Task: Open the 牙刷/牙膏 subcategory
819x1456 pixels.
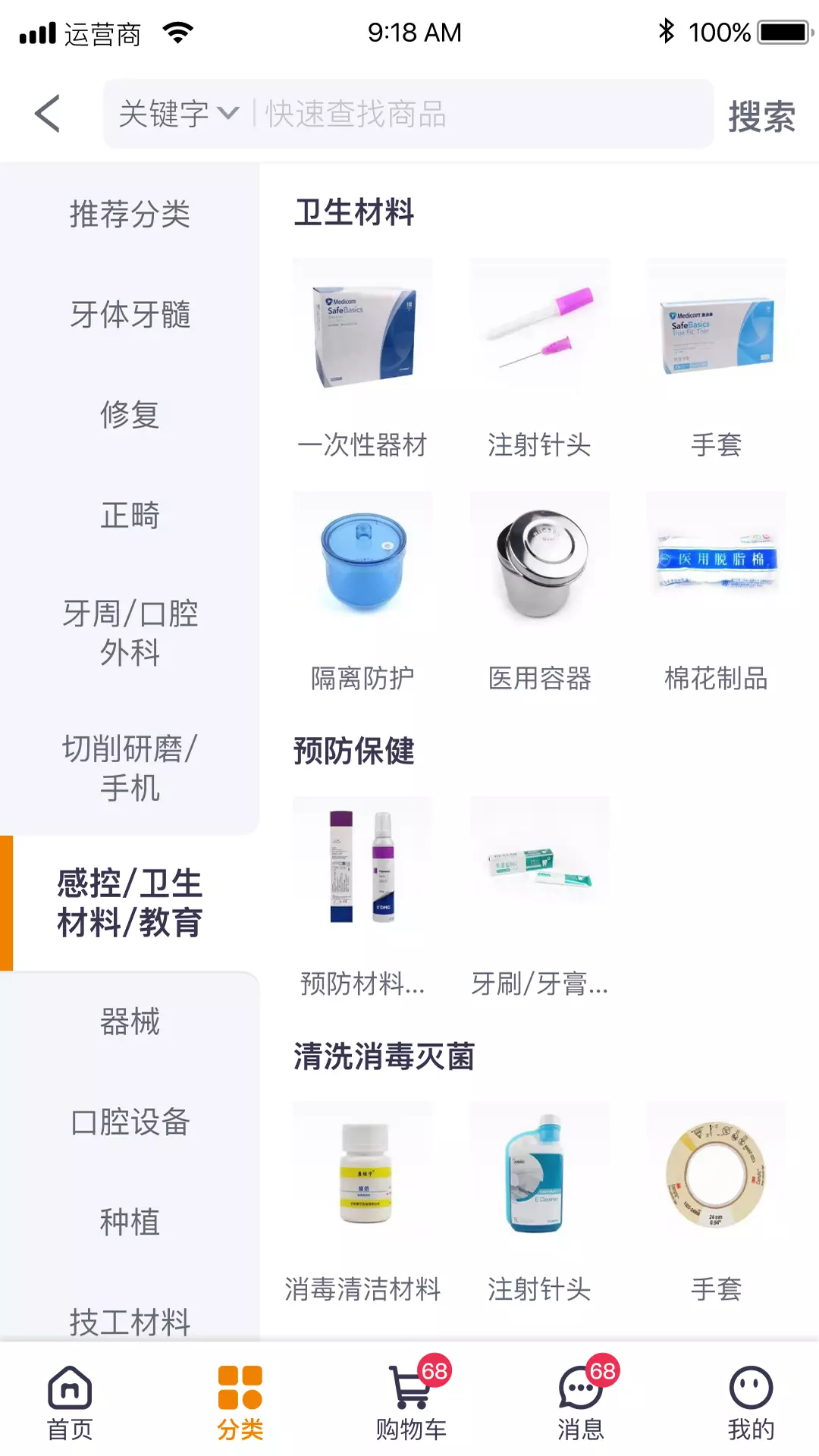Action: click(539, 899)
